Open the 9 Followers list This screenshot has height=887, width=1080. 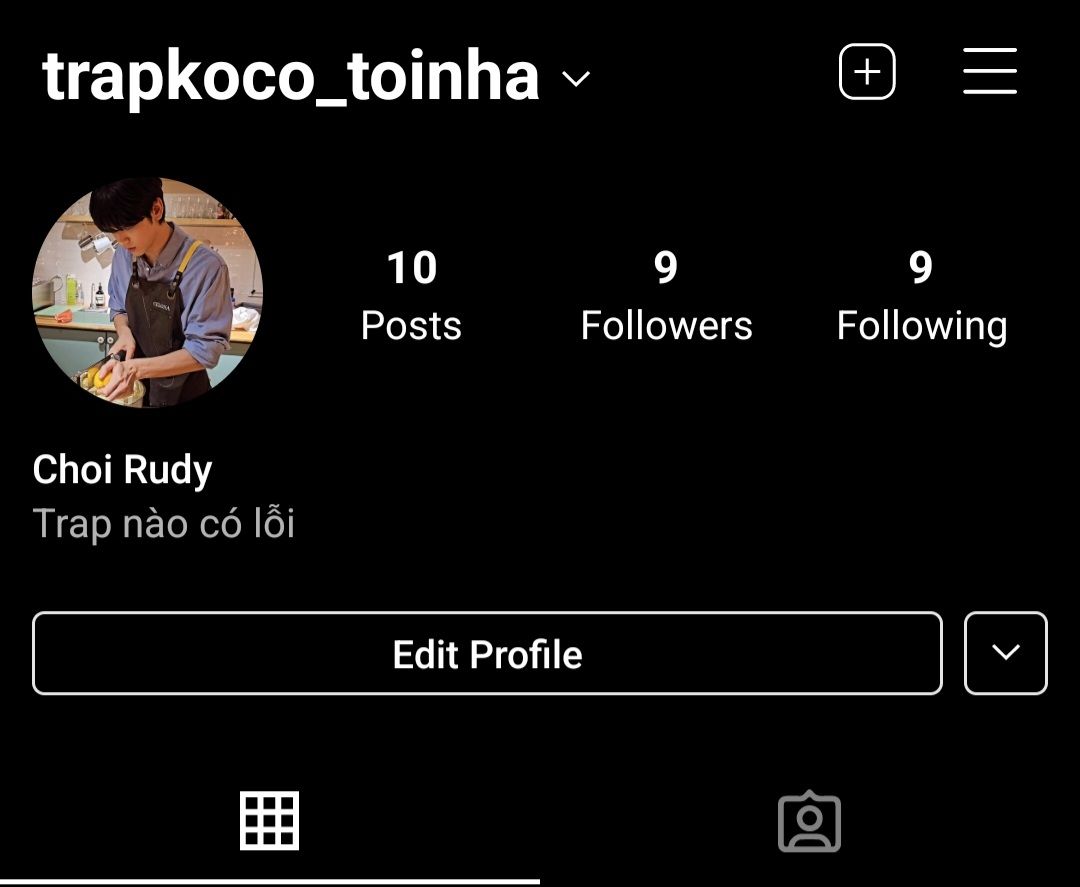(666, 296)
